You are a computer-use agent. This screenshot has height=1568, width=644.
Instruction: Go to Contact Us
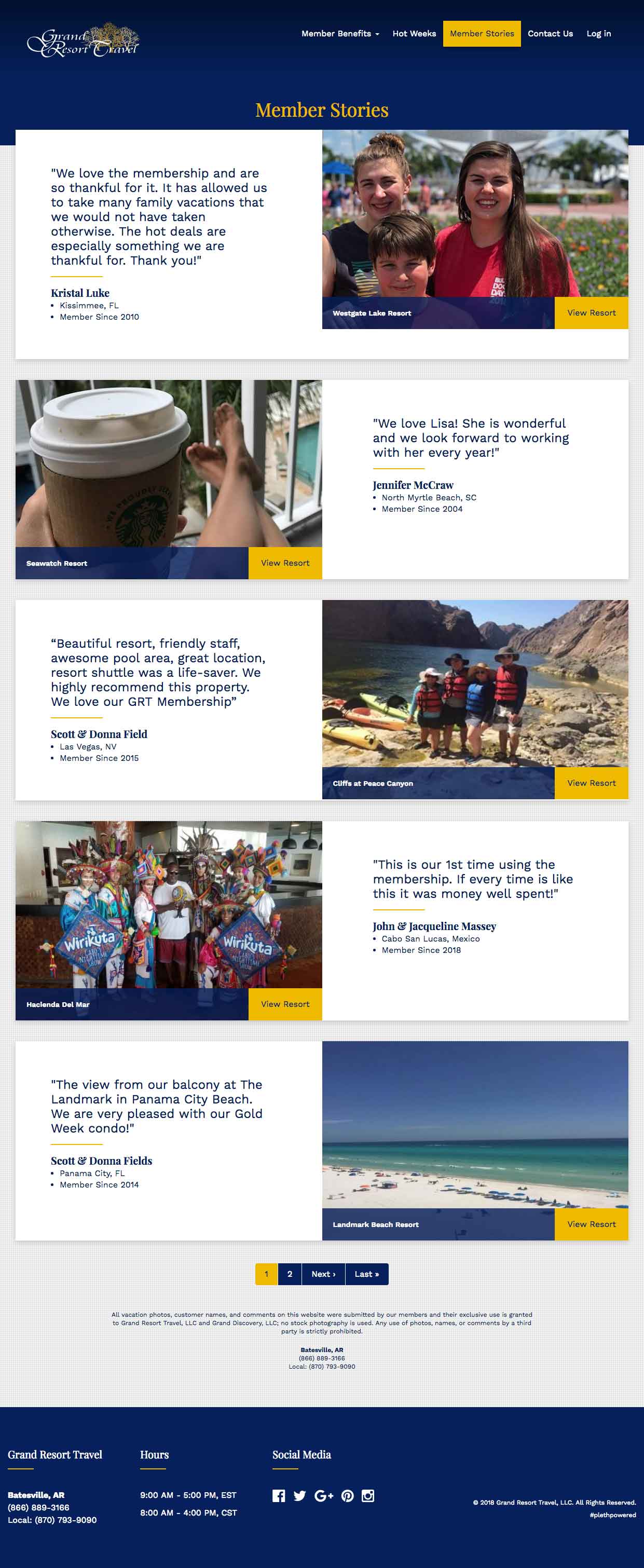[550, 34]
